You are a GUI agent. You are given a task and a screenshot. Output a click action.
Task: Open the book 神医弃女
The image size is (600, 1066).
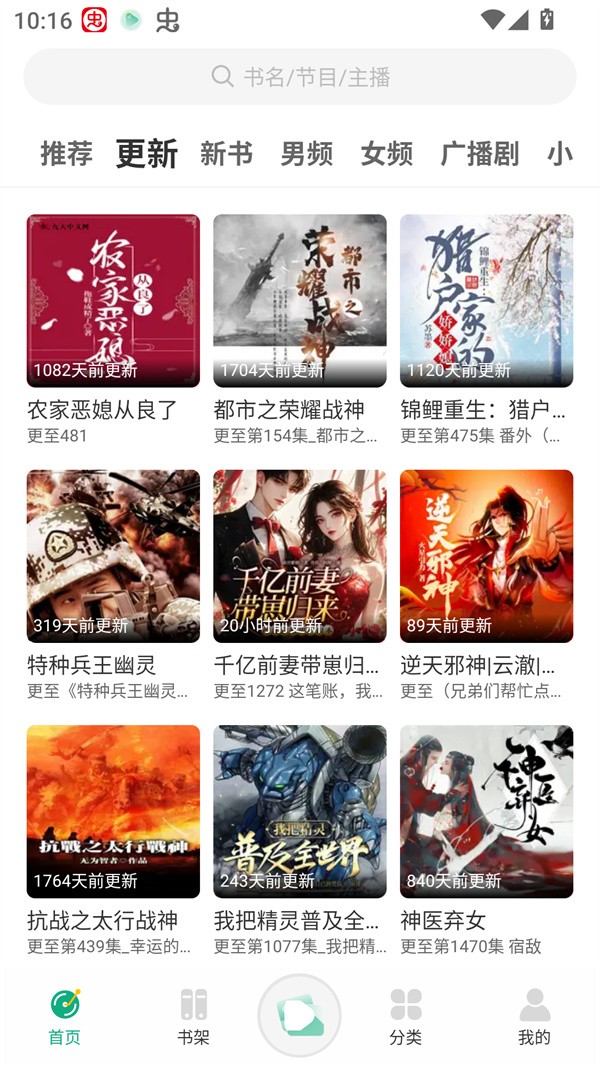tap(486, 811)
